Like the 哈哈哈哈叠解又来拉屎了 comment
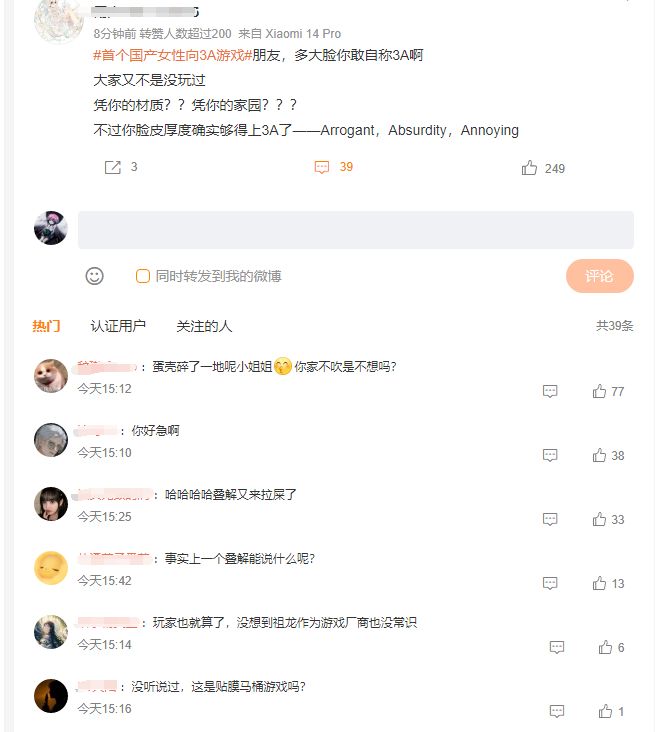Screen dimensions: 655x732 tap(599, 519)
